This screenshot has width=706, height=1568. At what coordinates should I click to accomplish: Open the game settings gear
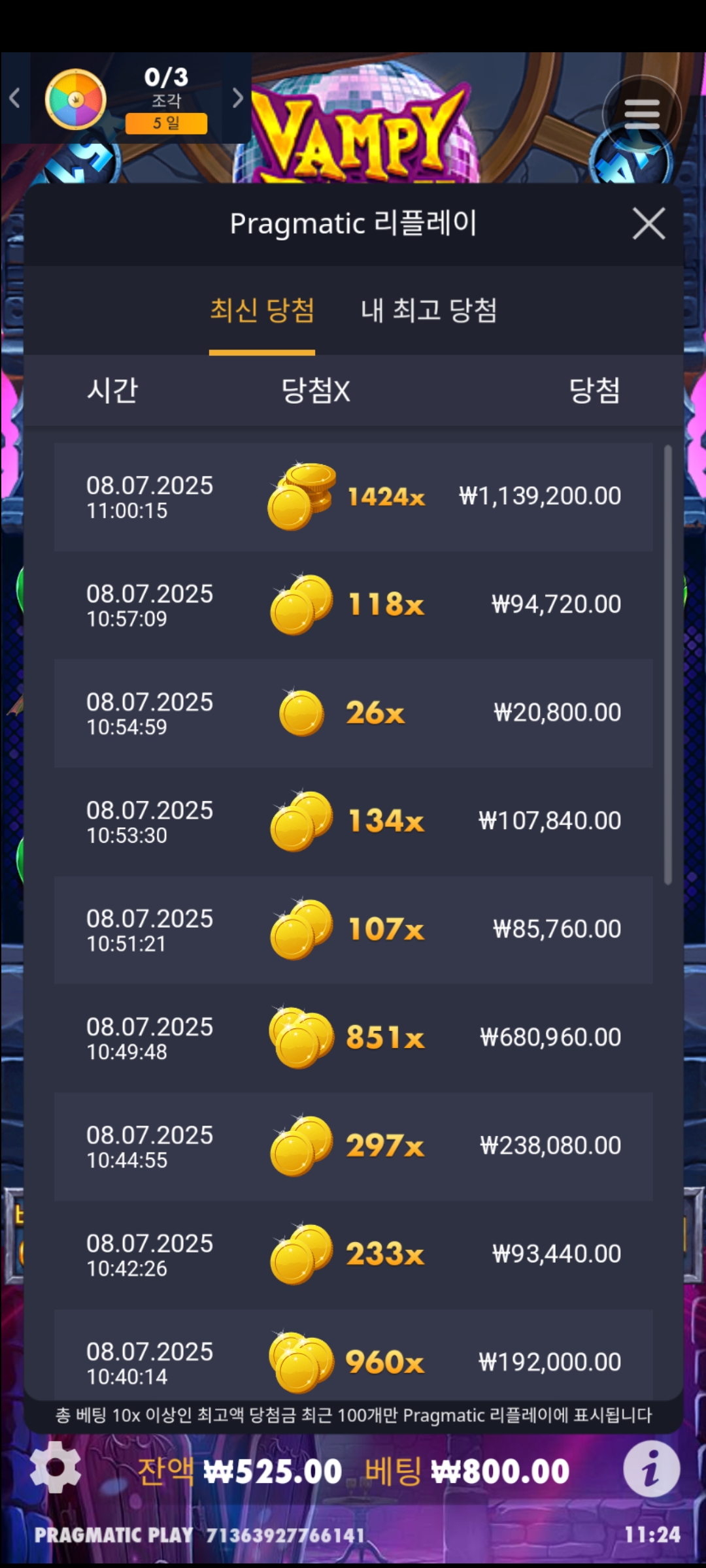pyautogui.click(x=56, y=1467)
